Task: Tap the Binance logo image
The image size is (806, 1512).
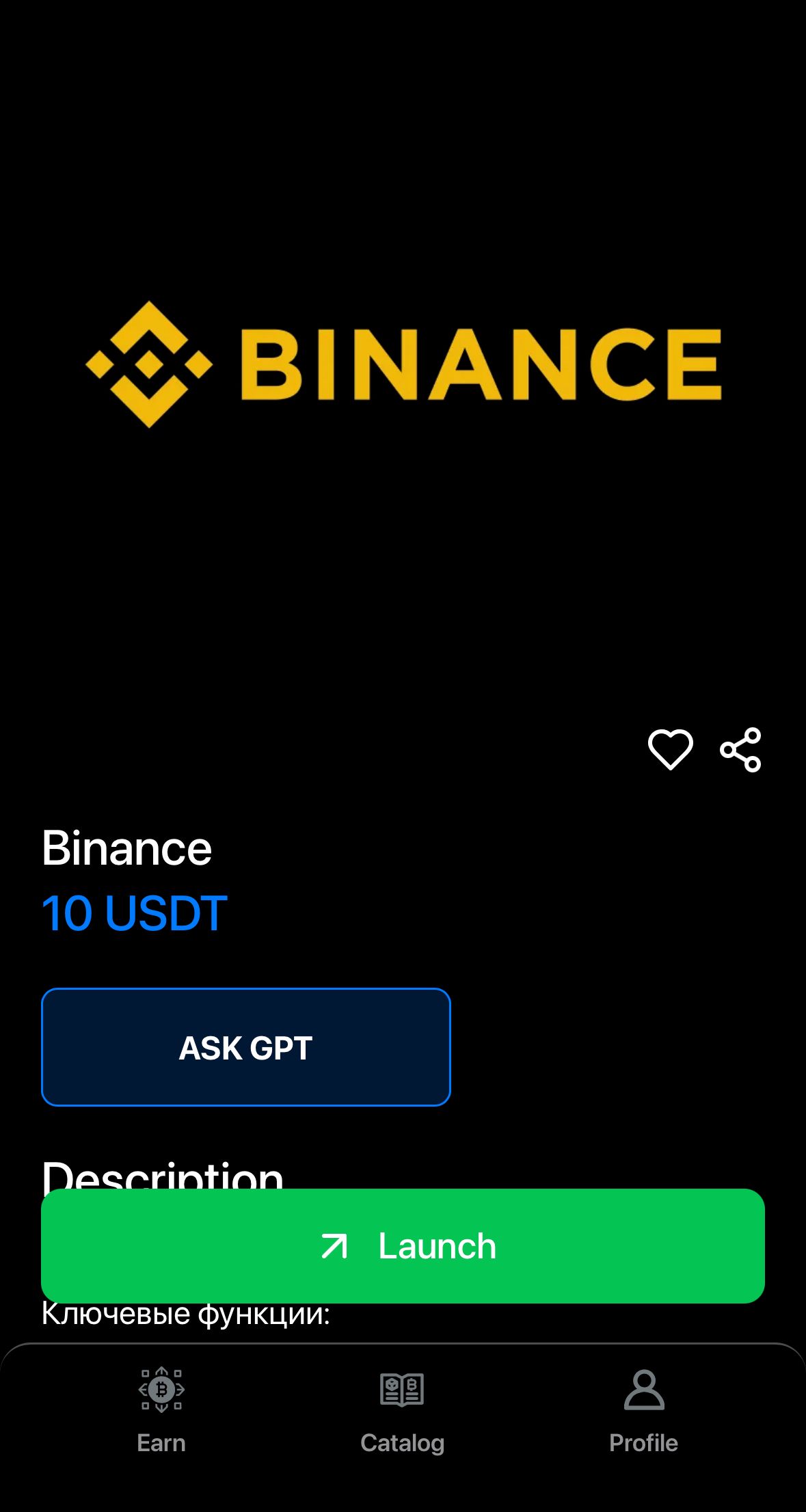Action: point(403,362)
